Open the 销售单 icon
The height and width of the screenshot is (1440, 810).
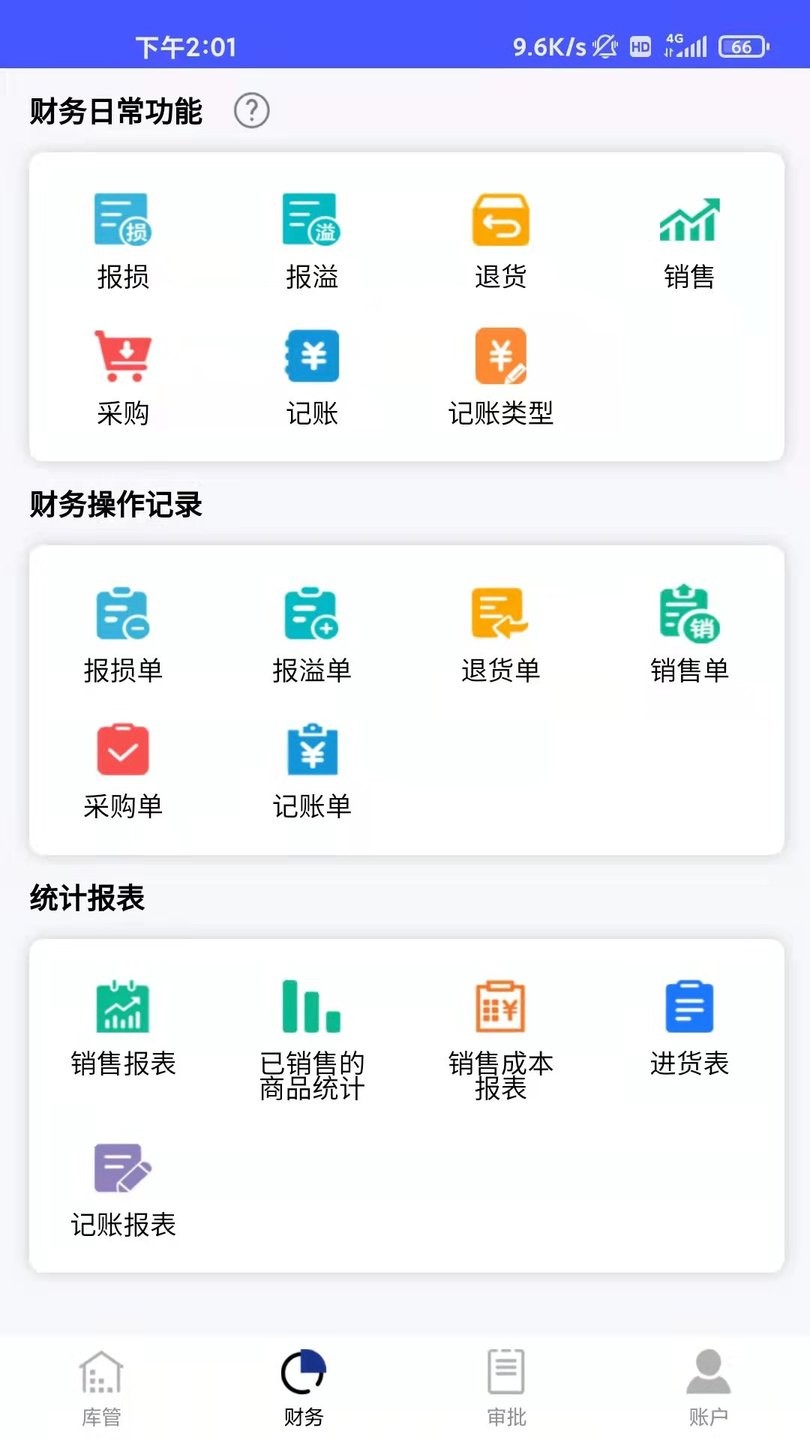pyautogui.click(x=690, y=613)
